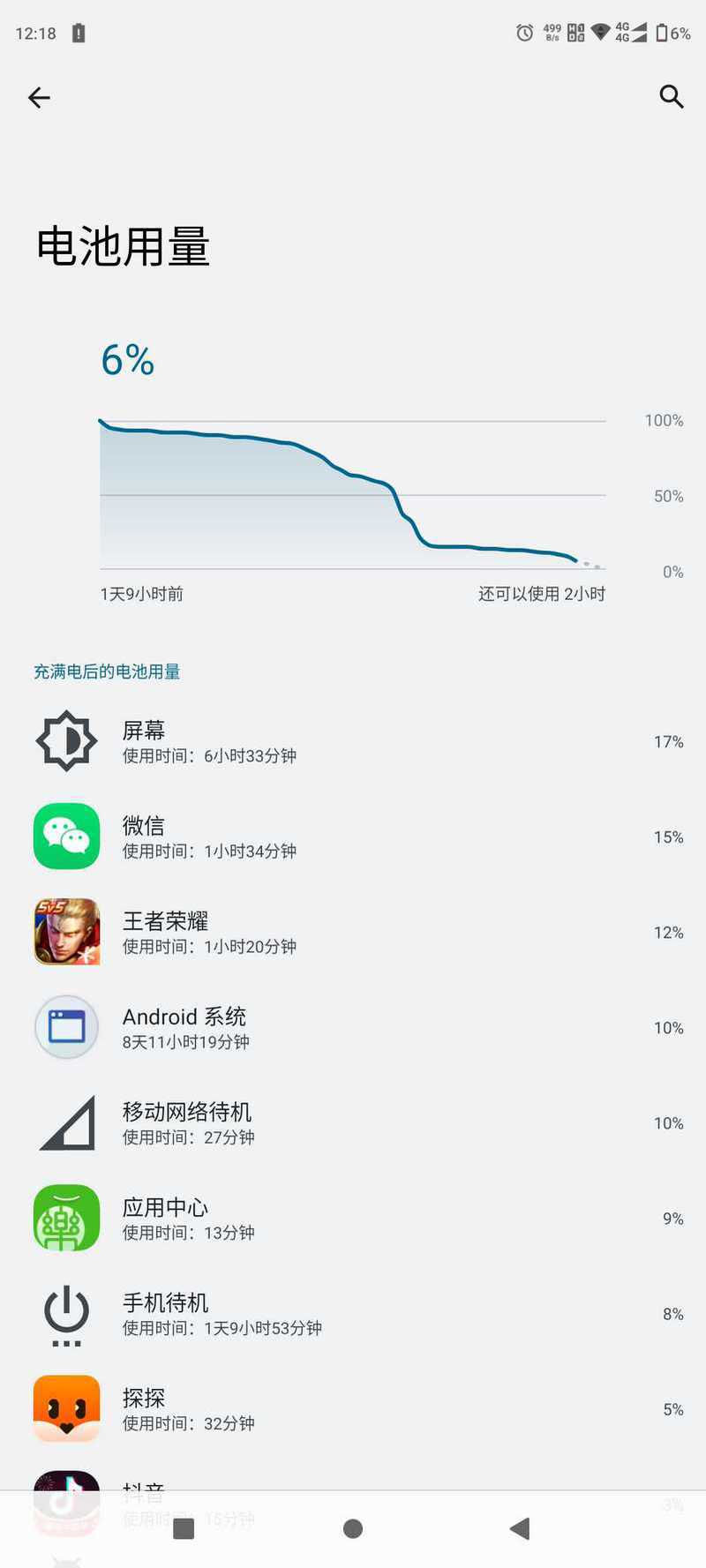The width and height of the screenshot is (706, 1568).
Task: Open the search icon in the top bar
Action: [672, 96]
